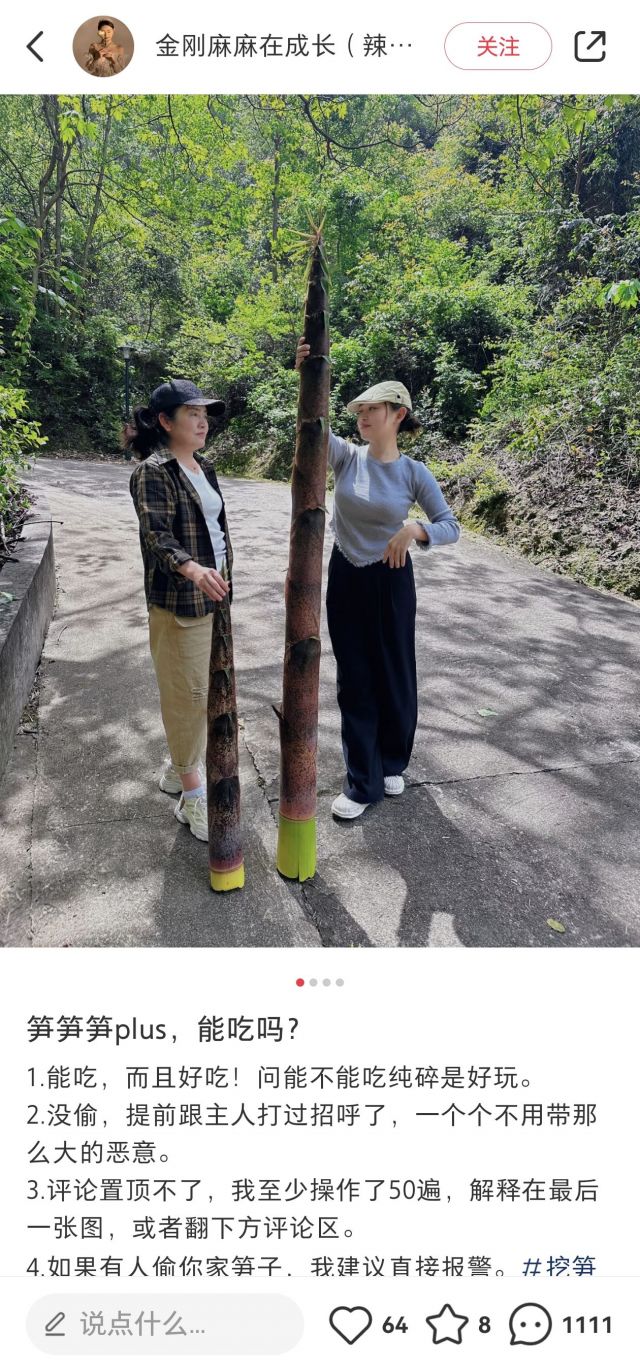
Task: Open the comments via the speech bubble icon
Action: pyautogui.click(x=530, y=1324)
